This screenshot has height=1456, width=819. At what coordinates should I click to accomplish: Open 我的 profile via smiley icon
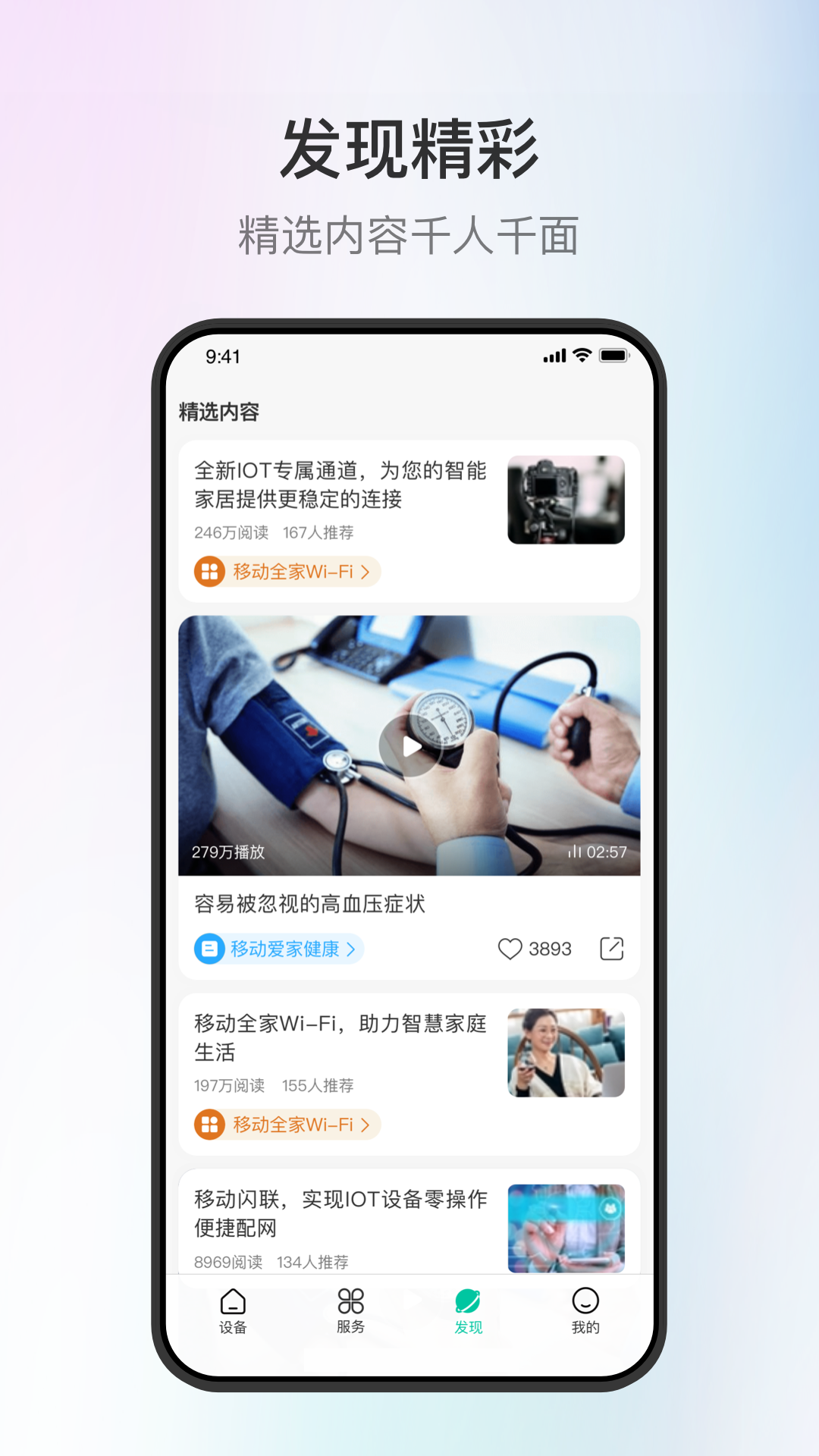[x=587, y=1301]
